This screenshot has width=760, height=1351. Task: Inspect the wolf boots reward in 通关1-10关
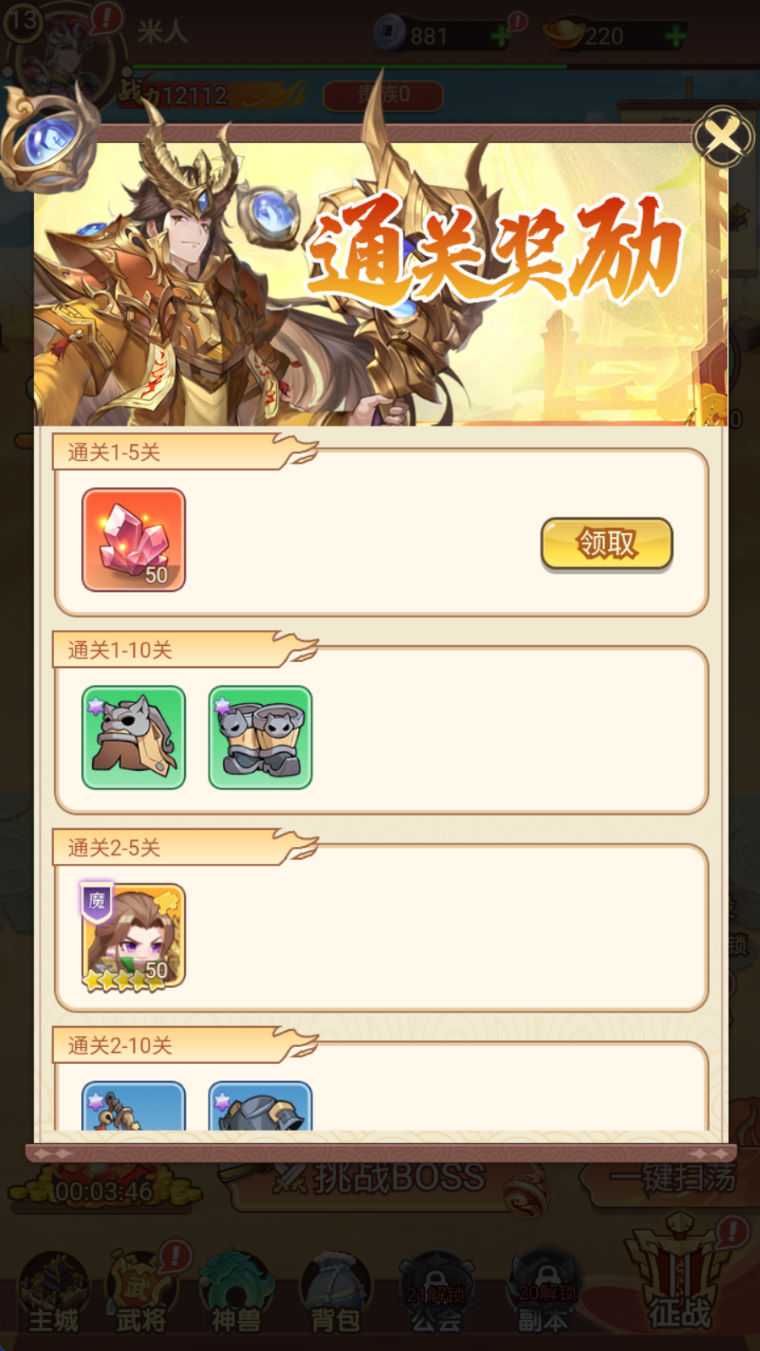260,737
